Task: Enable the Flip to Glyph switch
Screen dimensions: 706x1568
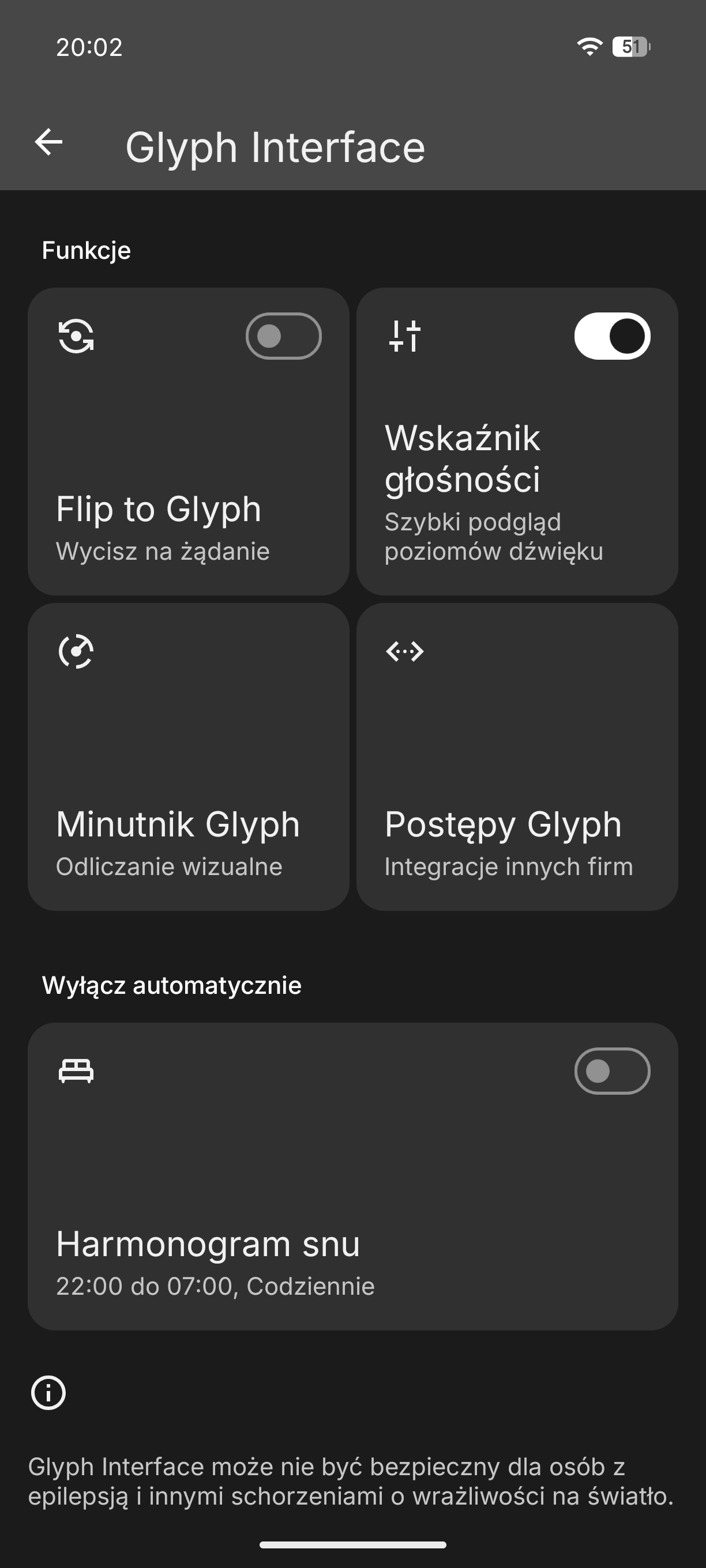Action: click(x=283, y=336)
